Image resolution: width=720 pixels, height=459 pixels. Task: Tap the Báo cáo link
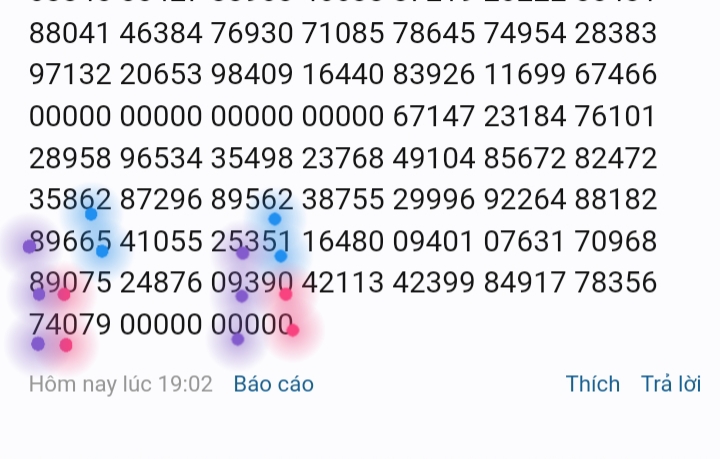click(273, 384)
